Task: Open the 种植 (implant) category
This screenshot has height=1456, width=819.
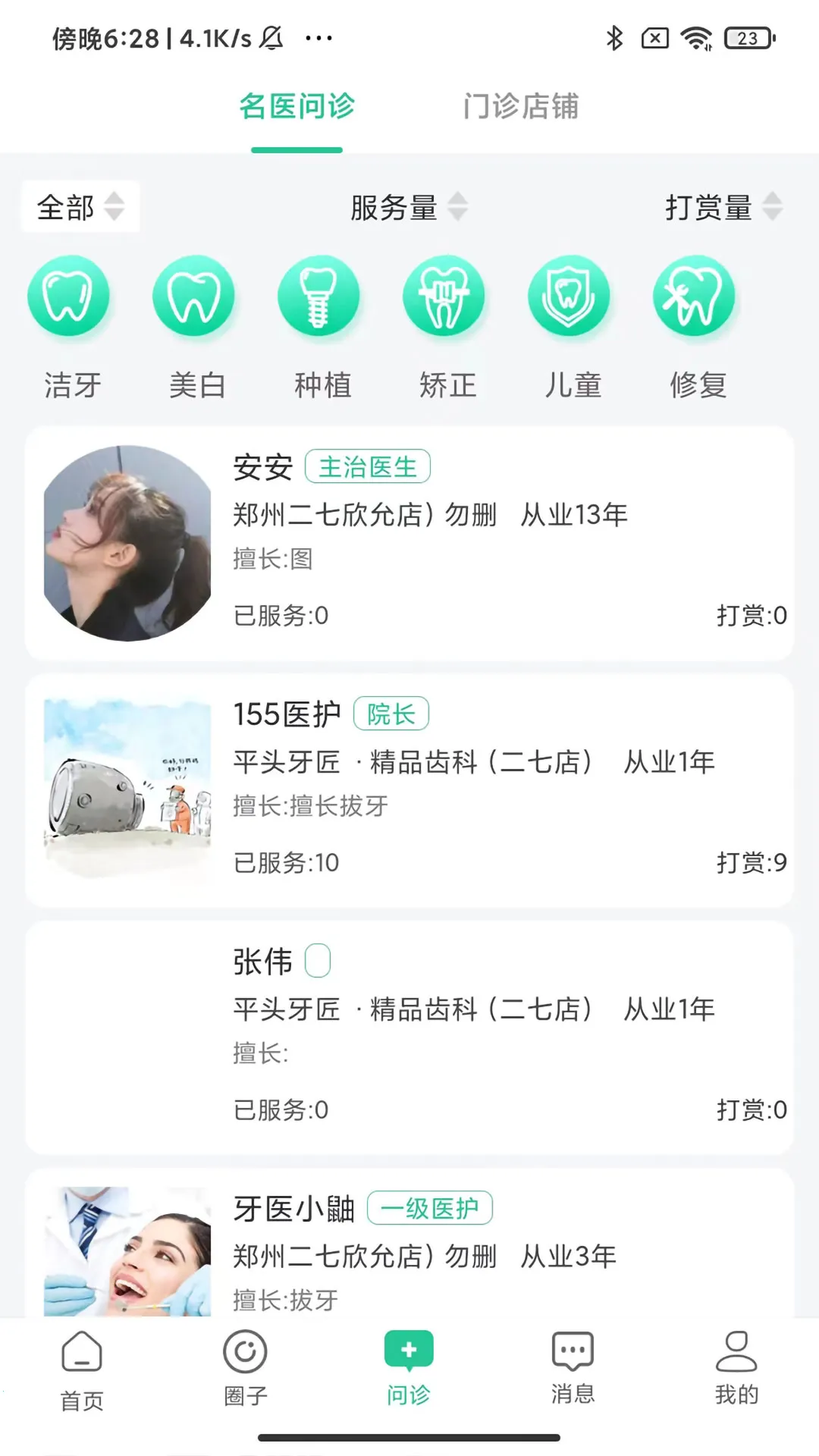Action: coord(320,297)
